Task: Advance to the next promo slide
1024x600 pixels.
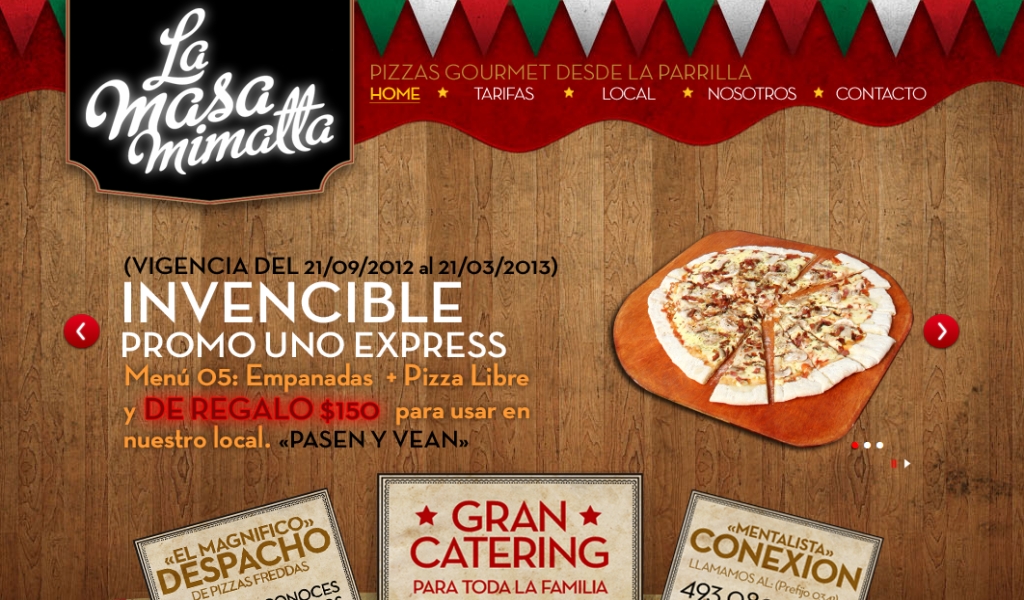Action: [941, 331]
